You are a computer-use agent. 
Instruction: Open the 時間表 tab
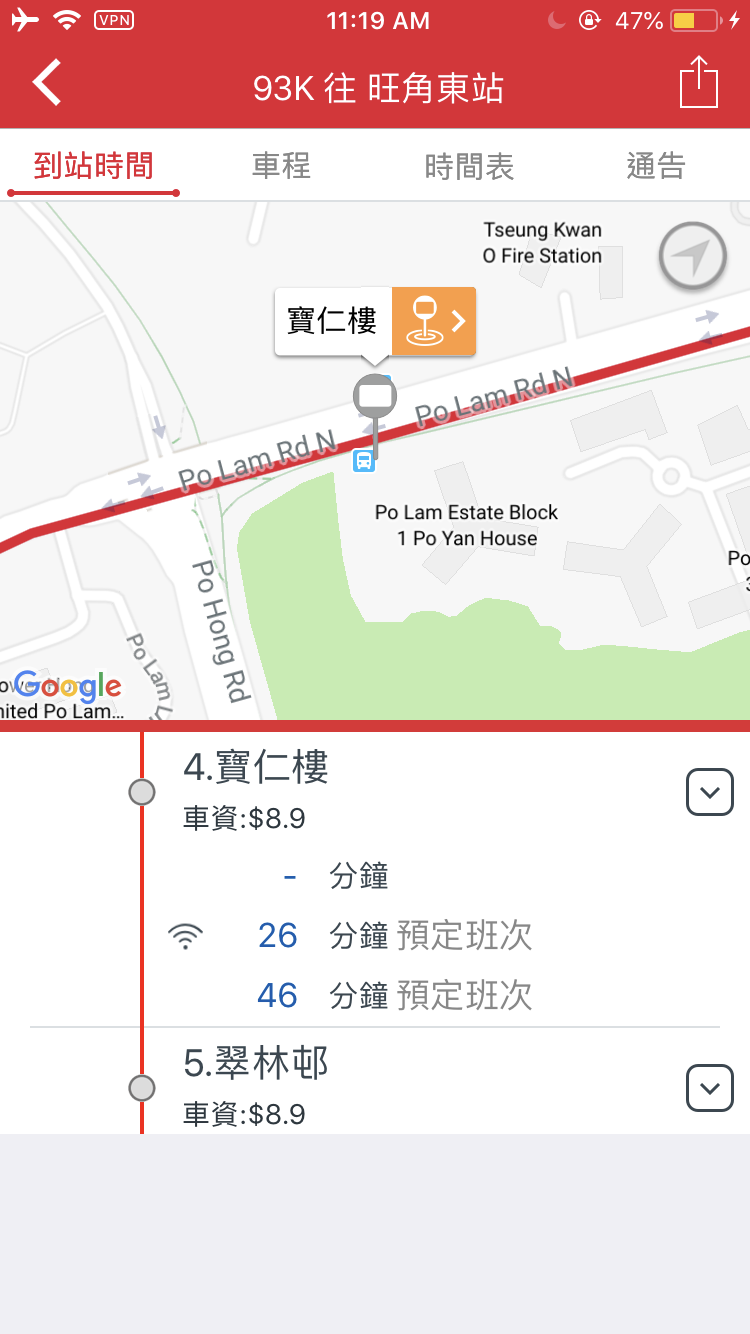coord(469,166)
